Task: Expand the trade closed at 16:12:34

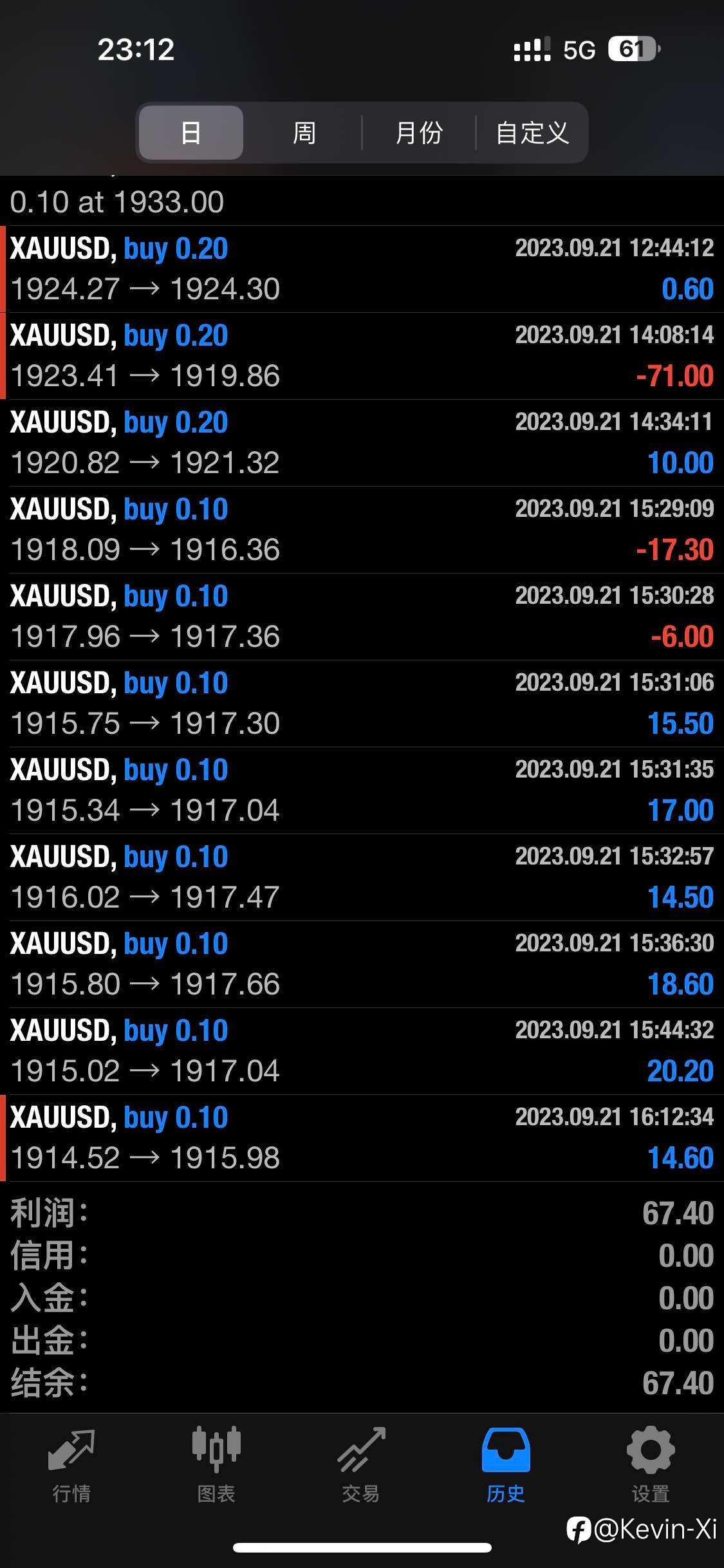Action: tap(362, 1138)
